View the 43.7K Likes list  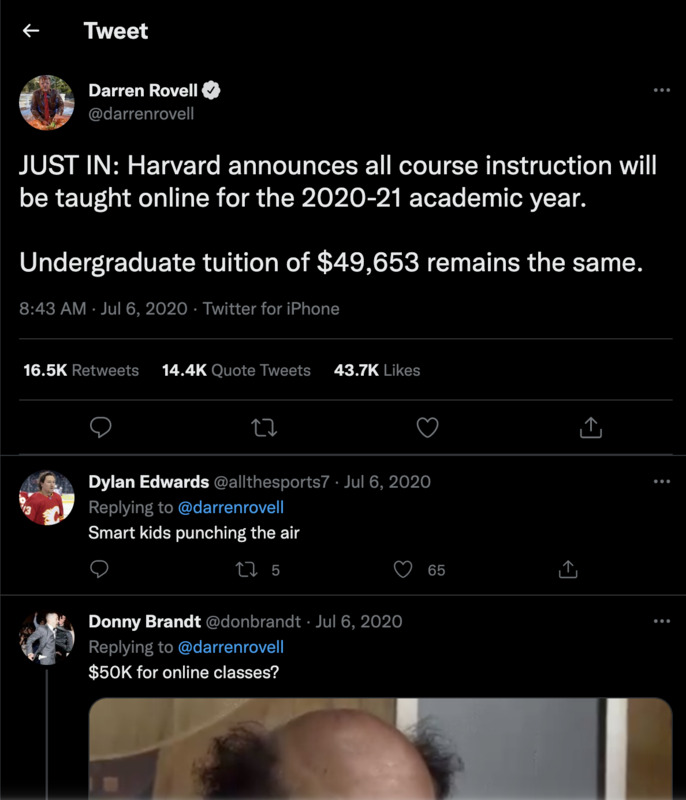(377, 370)
